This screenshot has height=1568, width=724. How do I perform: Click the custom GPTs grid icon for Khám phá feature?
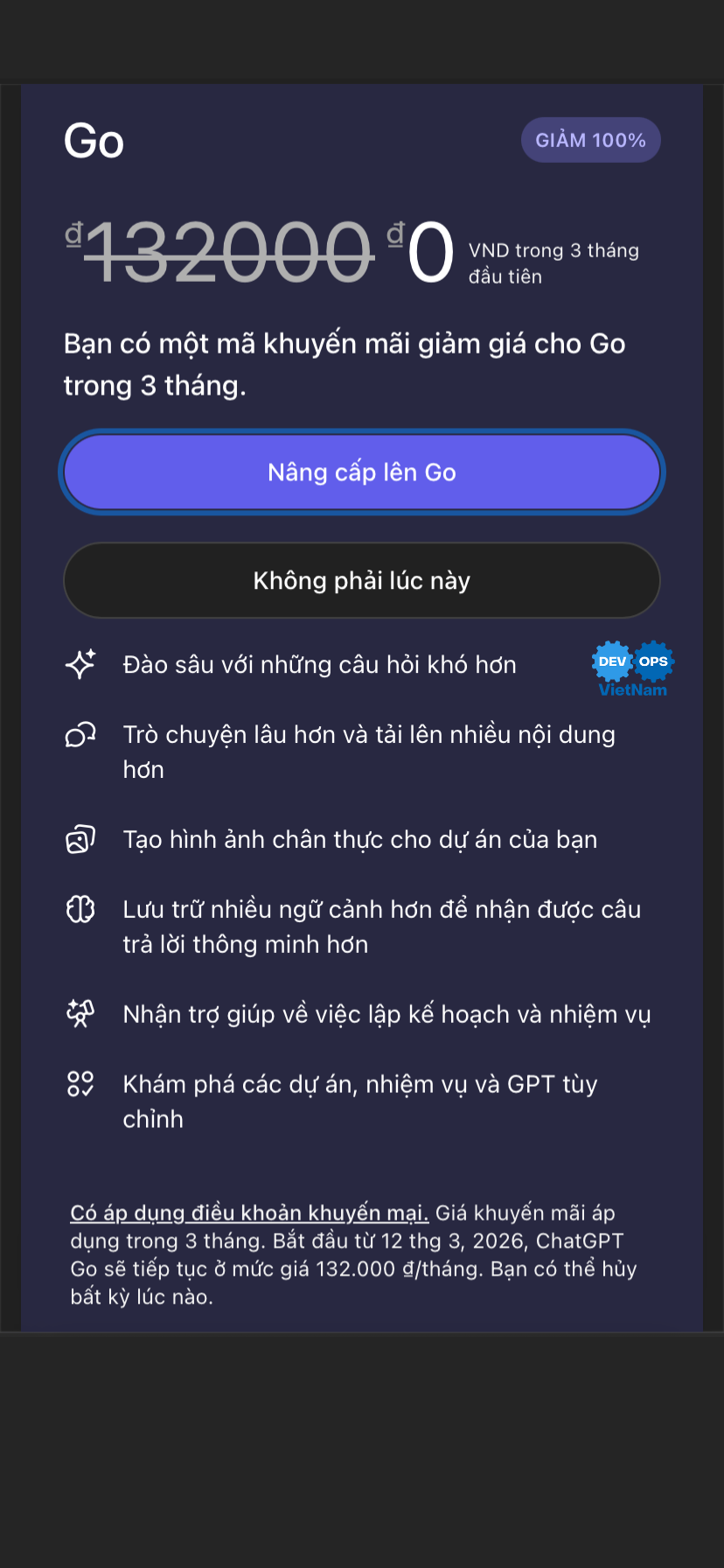[x=80, y=1085]
